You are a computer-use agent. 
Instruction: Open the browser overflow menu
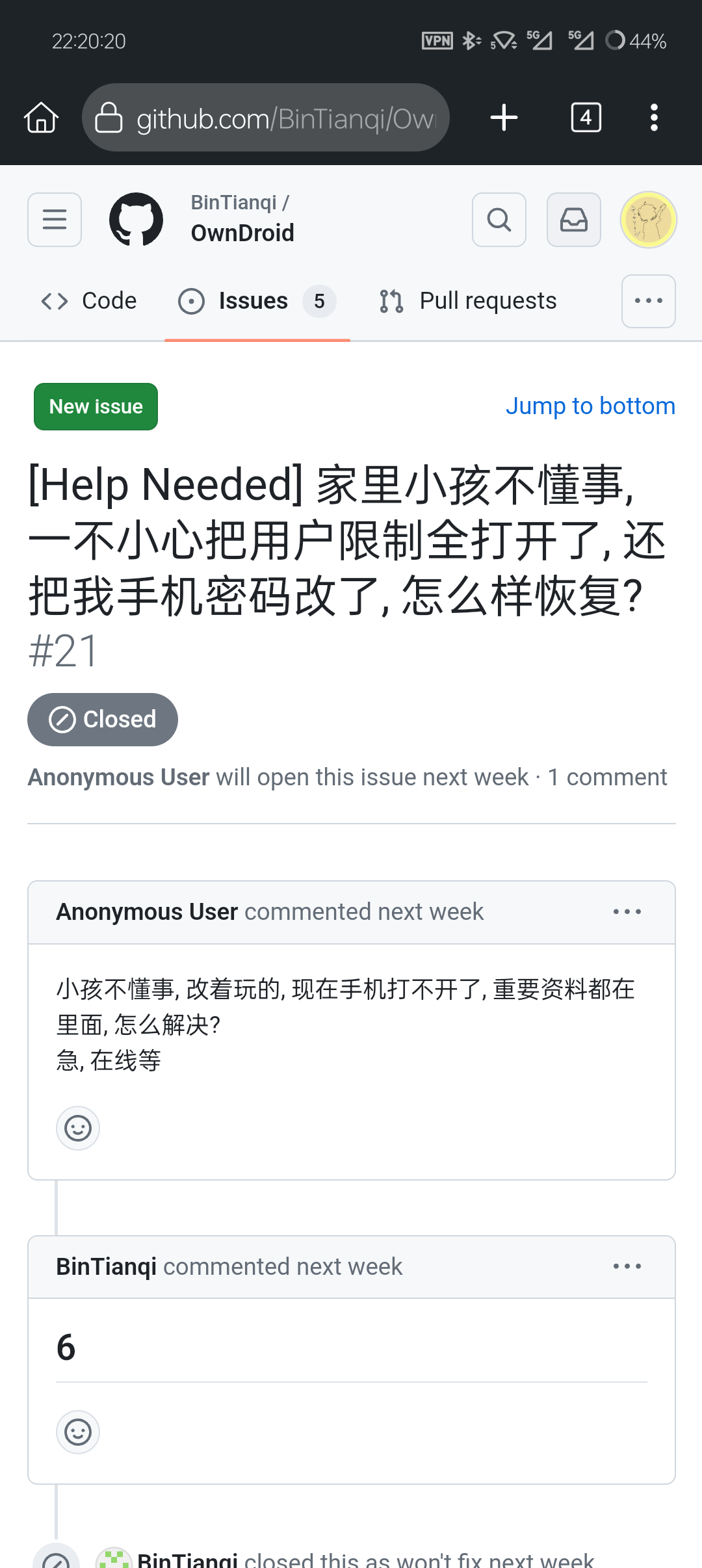coord(654,118)
